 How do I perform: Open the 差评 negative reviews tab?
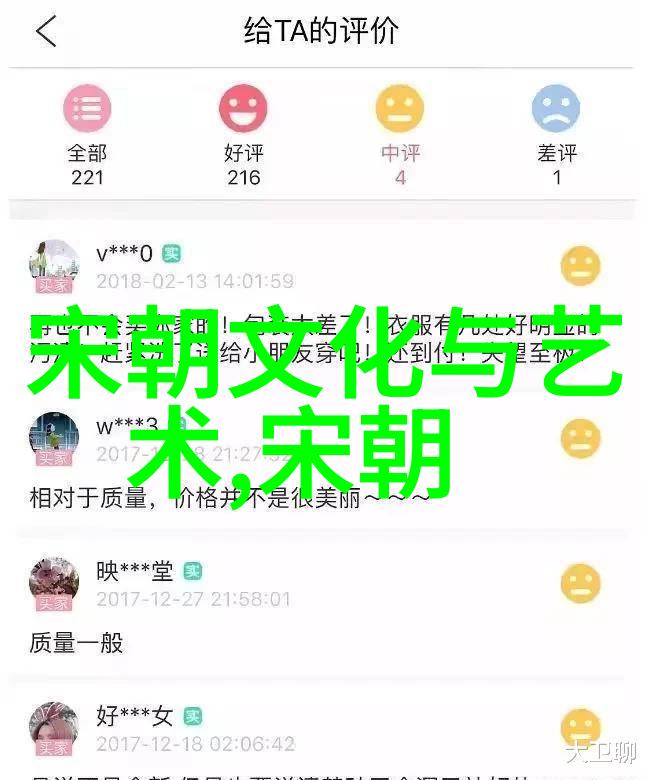click(556, 133)
